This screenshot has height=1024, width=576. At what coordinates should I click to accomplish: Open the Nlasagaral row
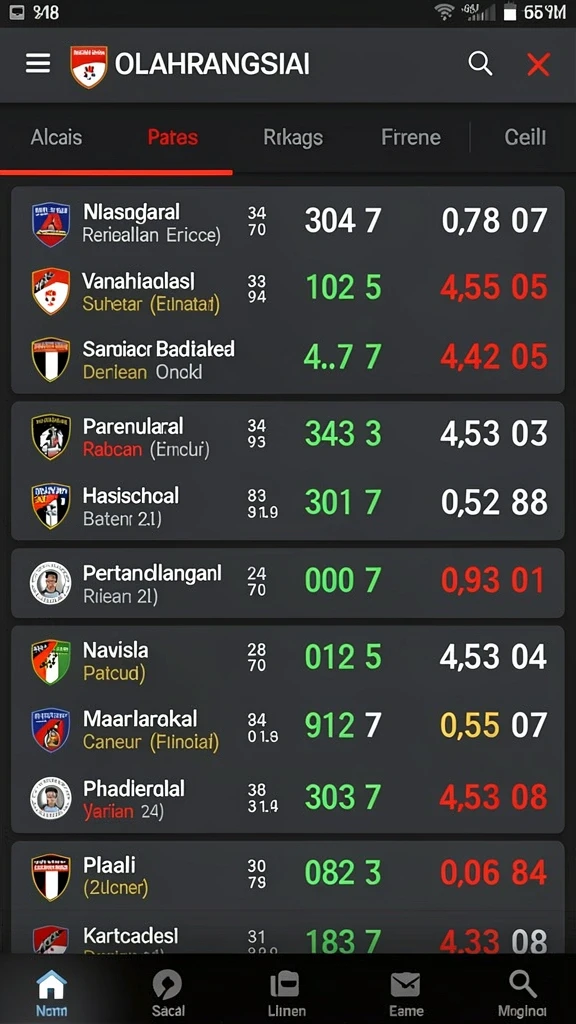point(287,222)
